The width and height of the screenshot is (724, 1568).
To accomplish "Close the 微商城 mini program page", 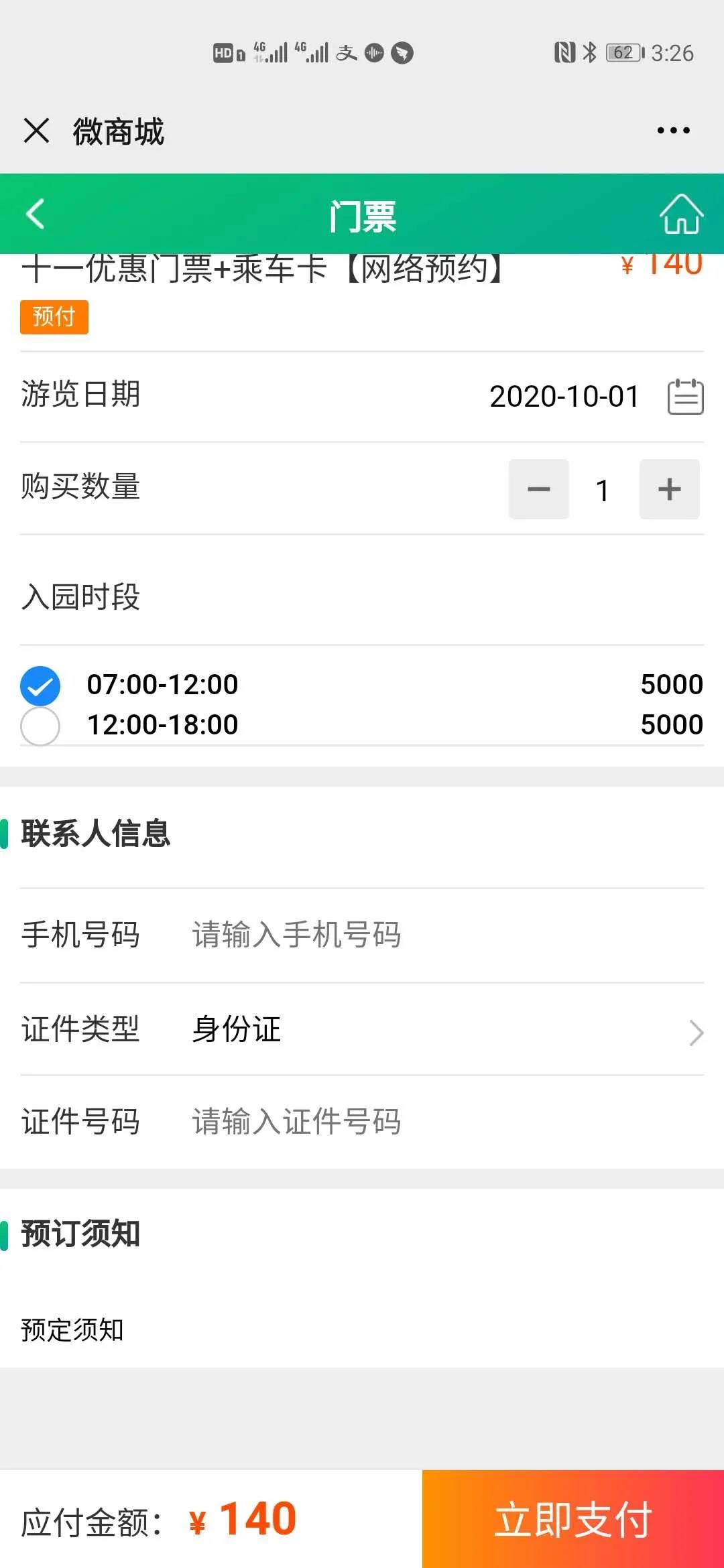I will pyautogui.click(x=36, y=130).
